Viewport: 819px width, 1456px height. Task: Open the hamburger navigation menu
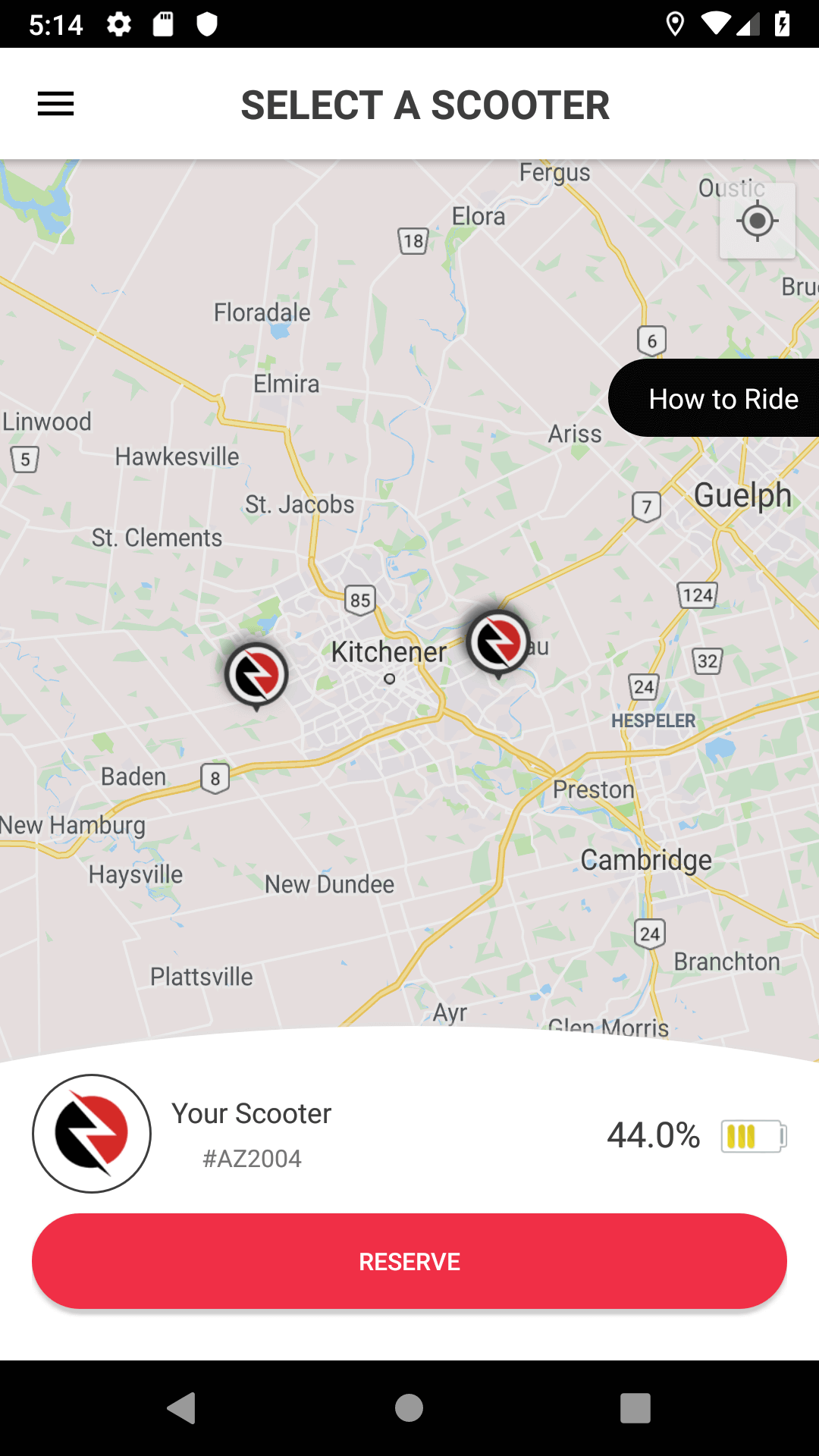point(56,104)
